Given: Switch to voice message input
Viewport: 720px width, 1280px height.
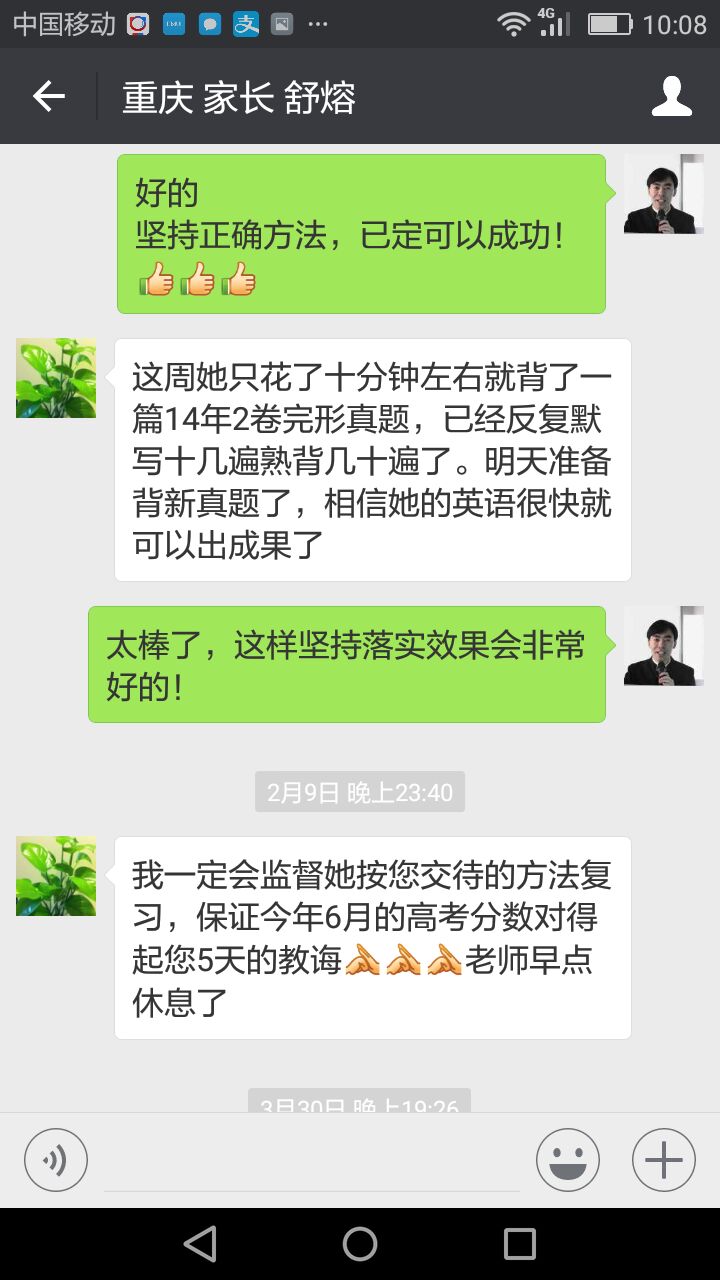Looking at the screenshot, I should coord(56,1160).
